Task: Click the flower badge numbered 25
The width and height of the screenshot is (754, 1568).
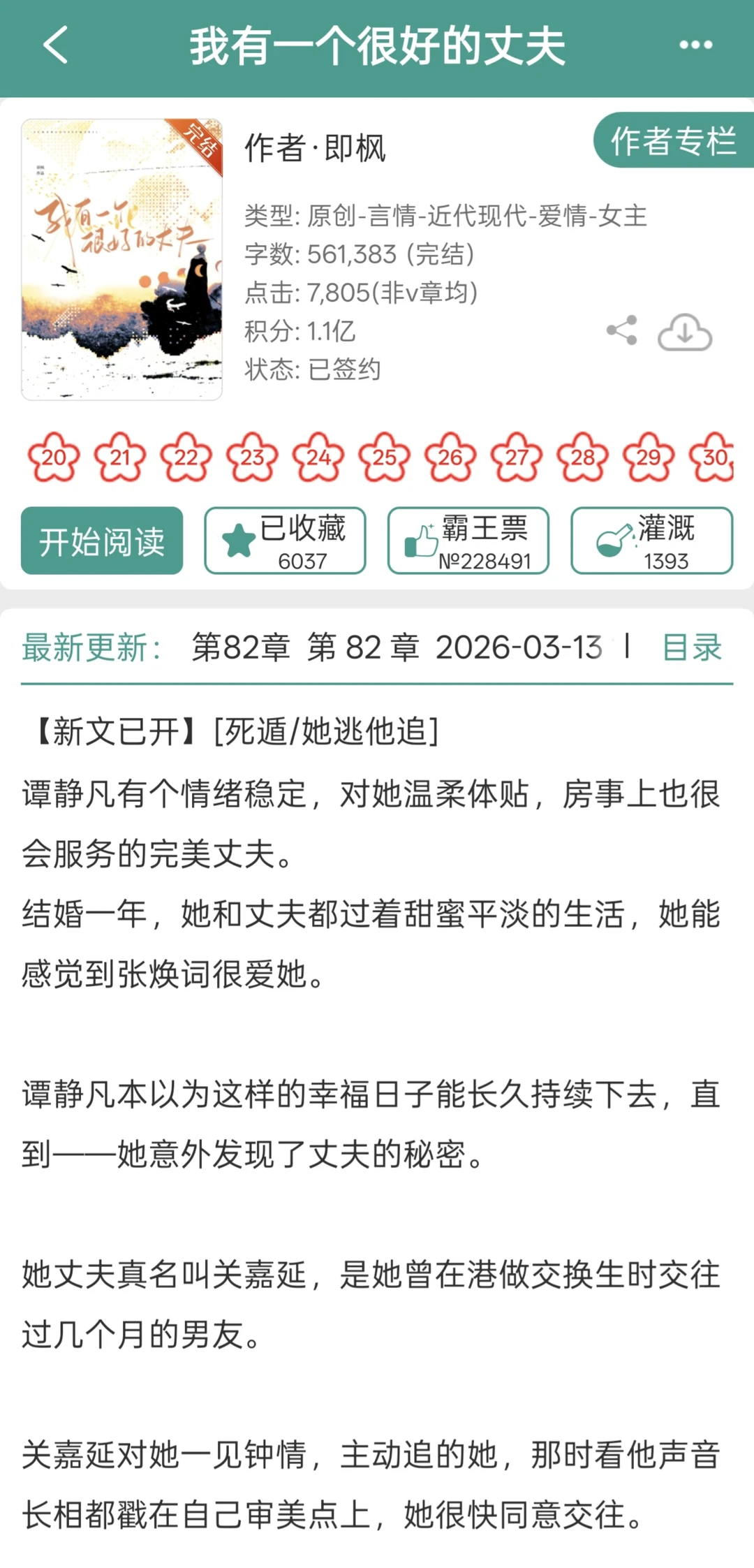Action: [x=383, y=457]
